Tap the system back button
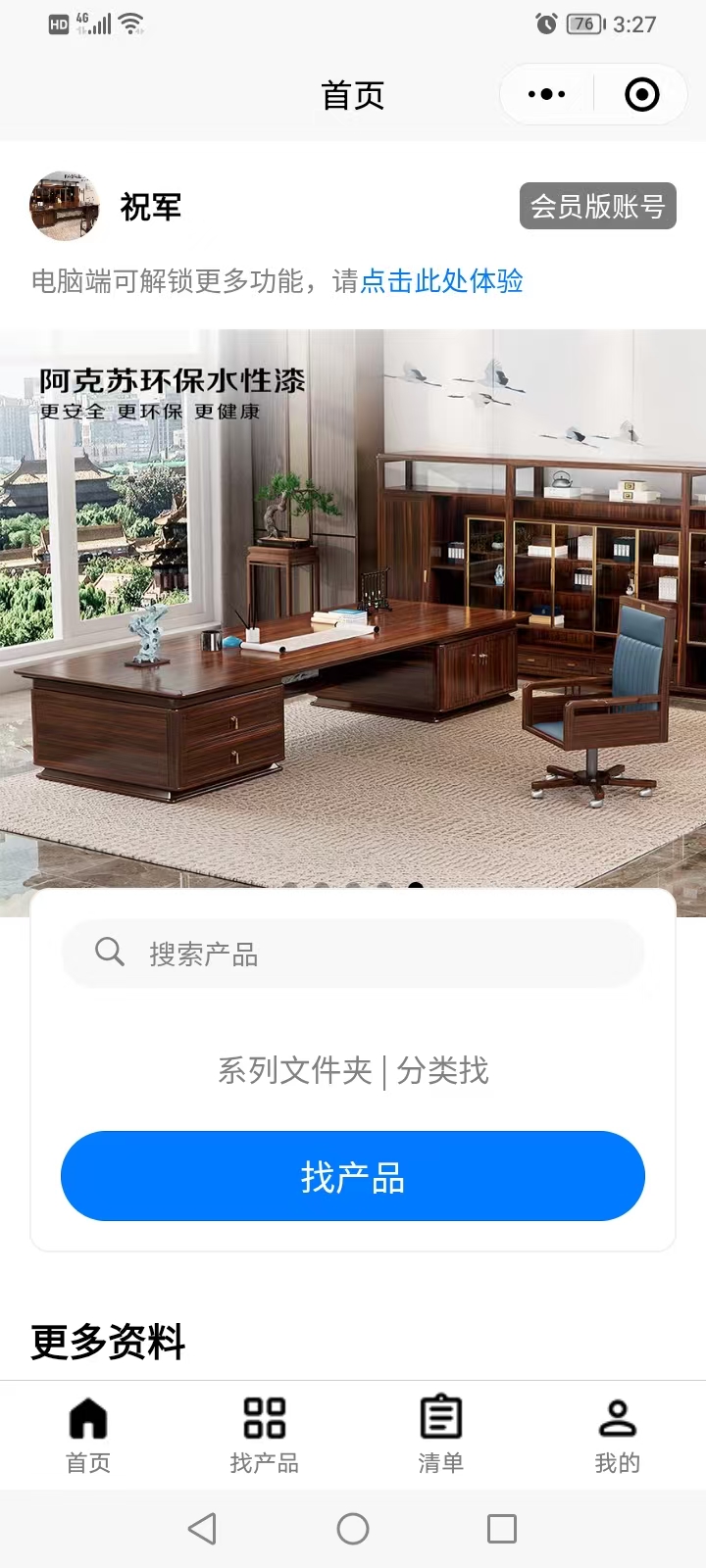 click(202, 1529)
